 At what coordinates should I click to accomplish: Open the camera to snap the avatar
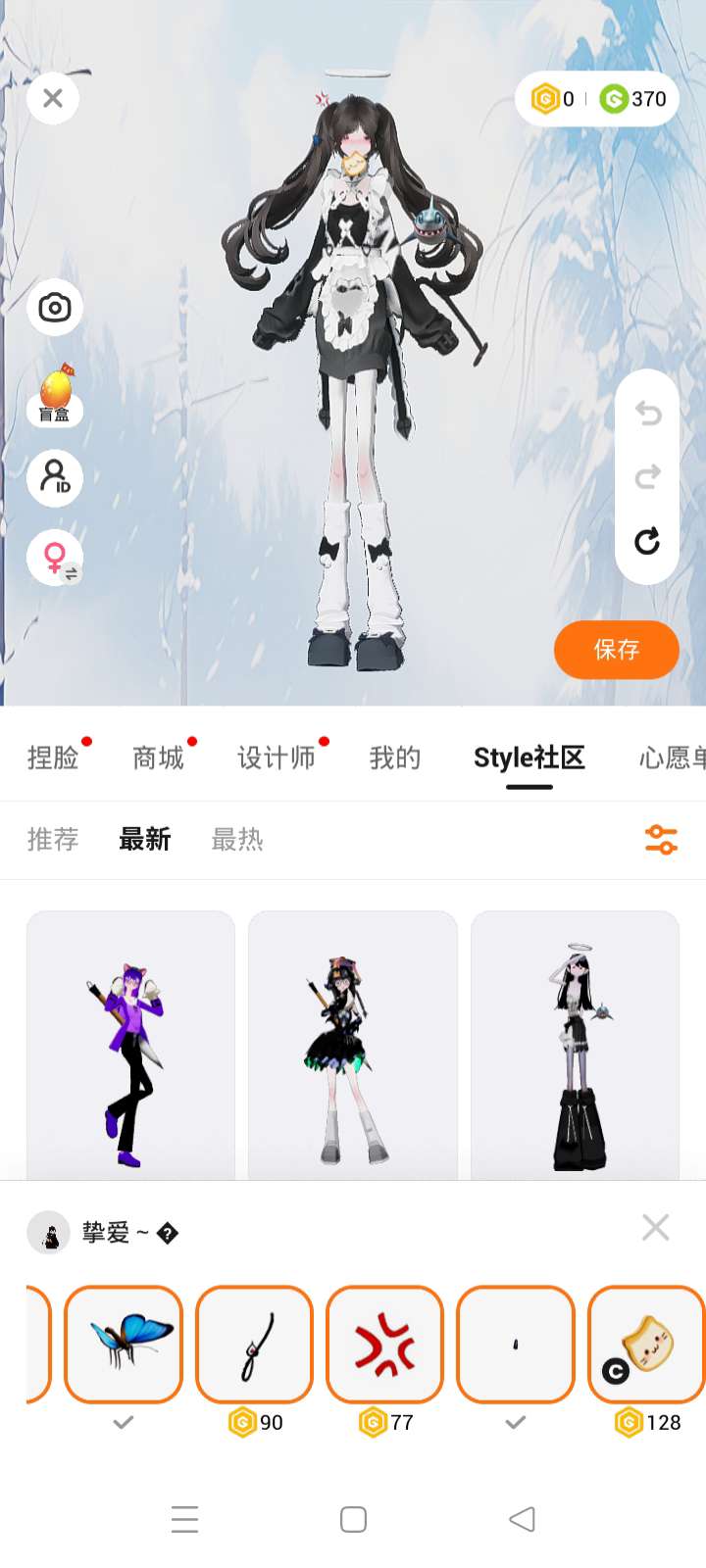55,308
